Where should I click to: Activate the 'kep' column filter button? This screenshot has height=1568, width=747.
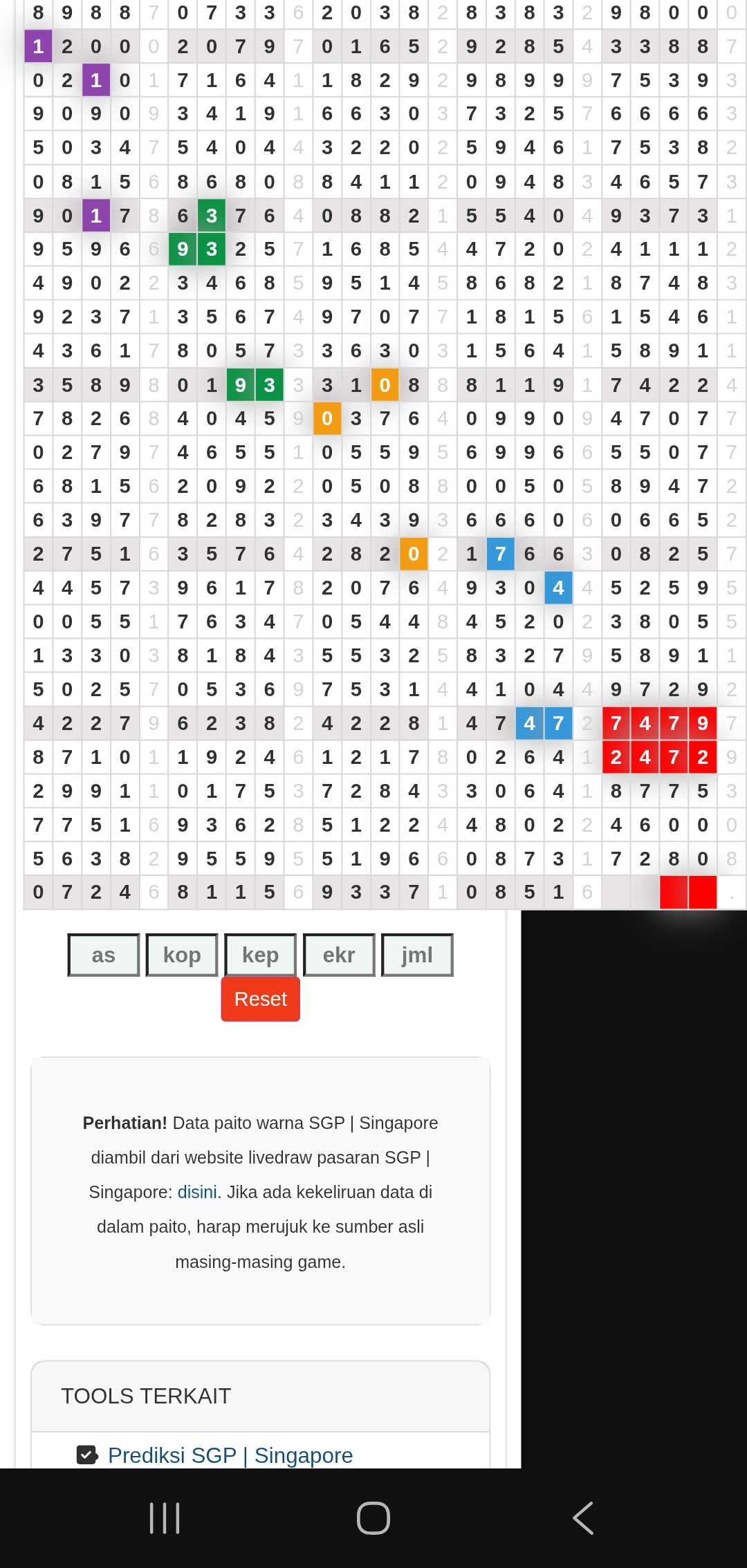260,955
